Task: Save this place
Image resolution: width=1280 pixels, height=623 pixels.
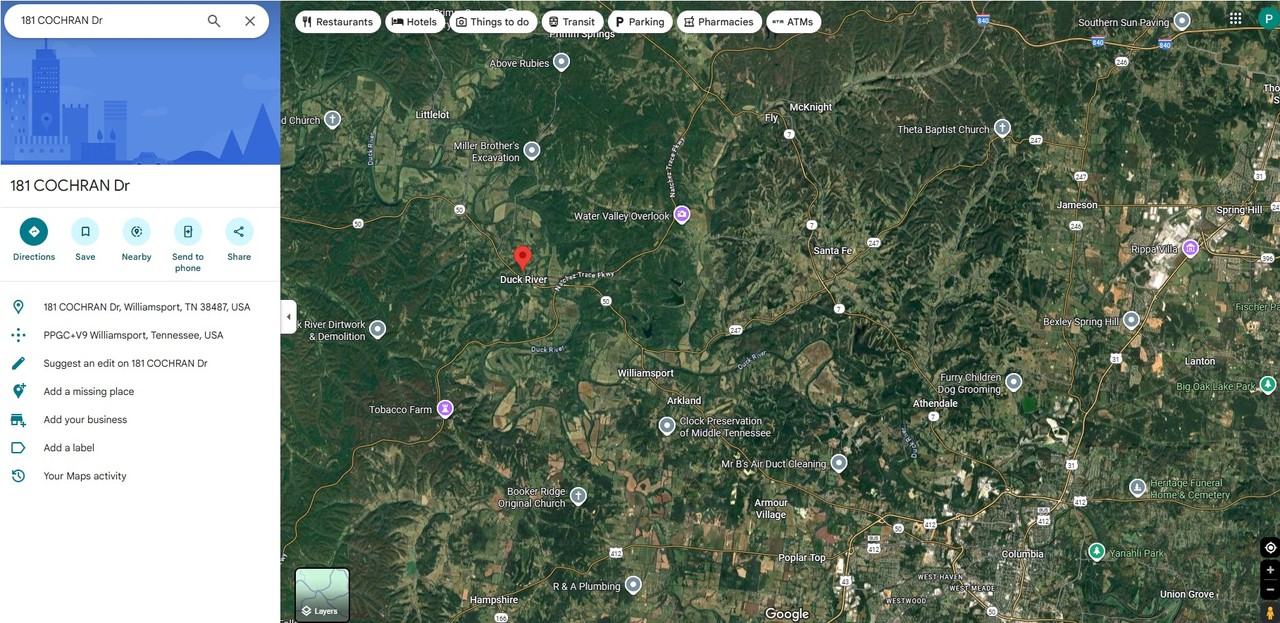Action: click(85, 232)
